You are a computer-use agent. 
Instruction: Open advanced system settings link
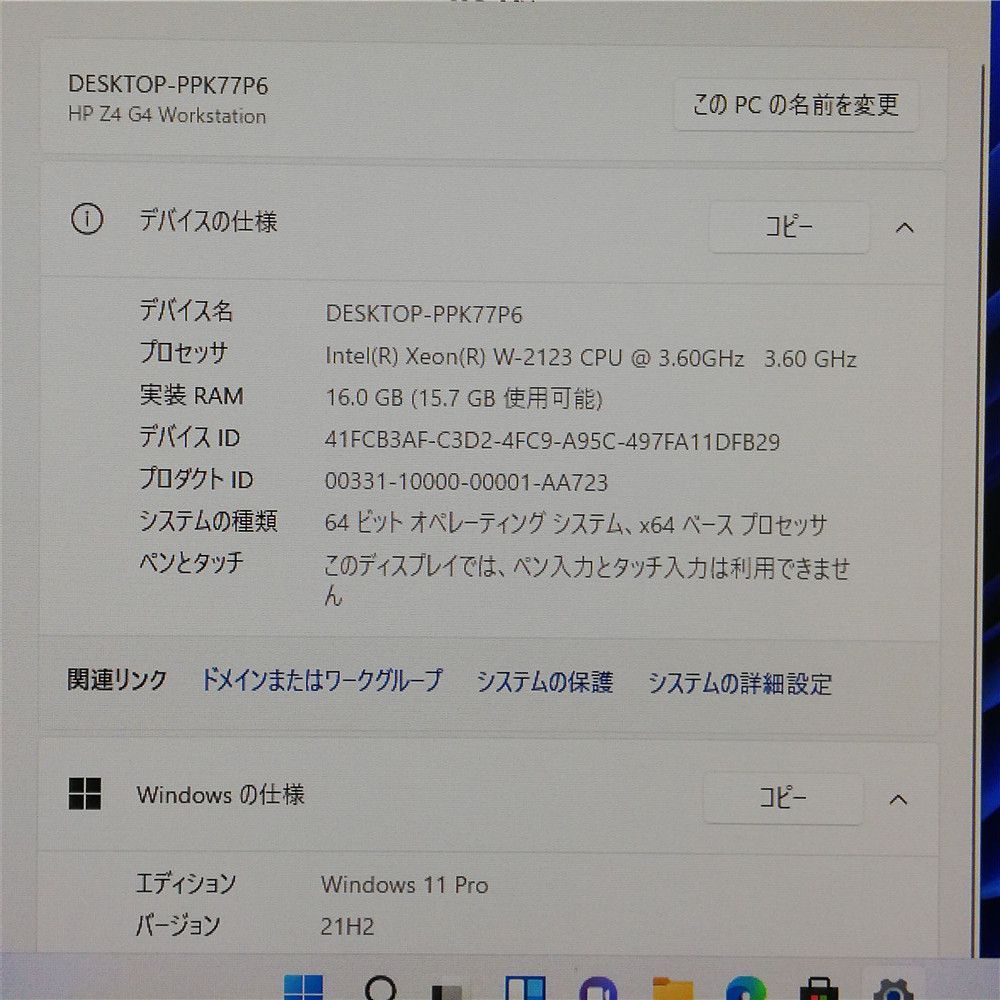pyautogui.click(x=739, y=684)
